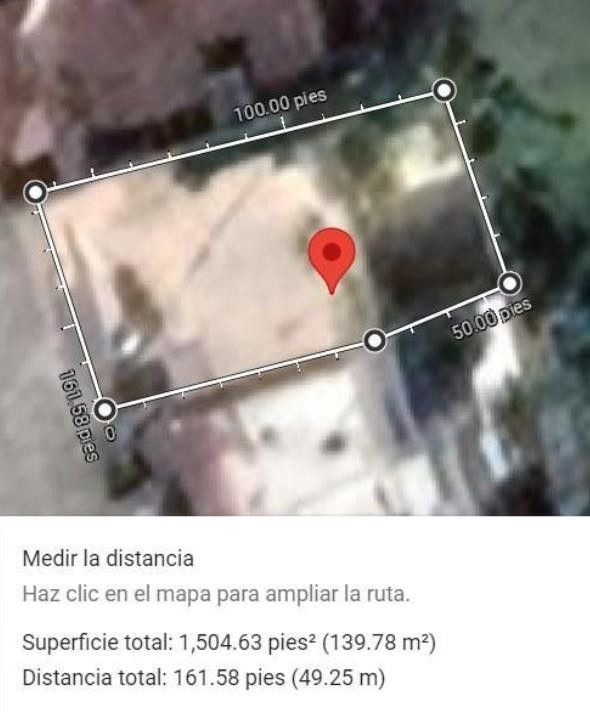Screen dimensions: 590x712
Task: Tap the measurement start point marked 0
Action: (105, 410)
